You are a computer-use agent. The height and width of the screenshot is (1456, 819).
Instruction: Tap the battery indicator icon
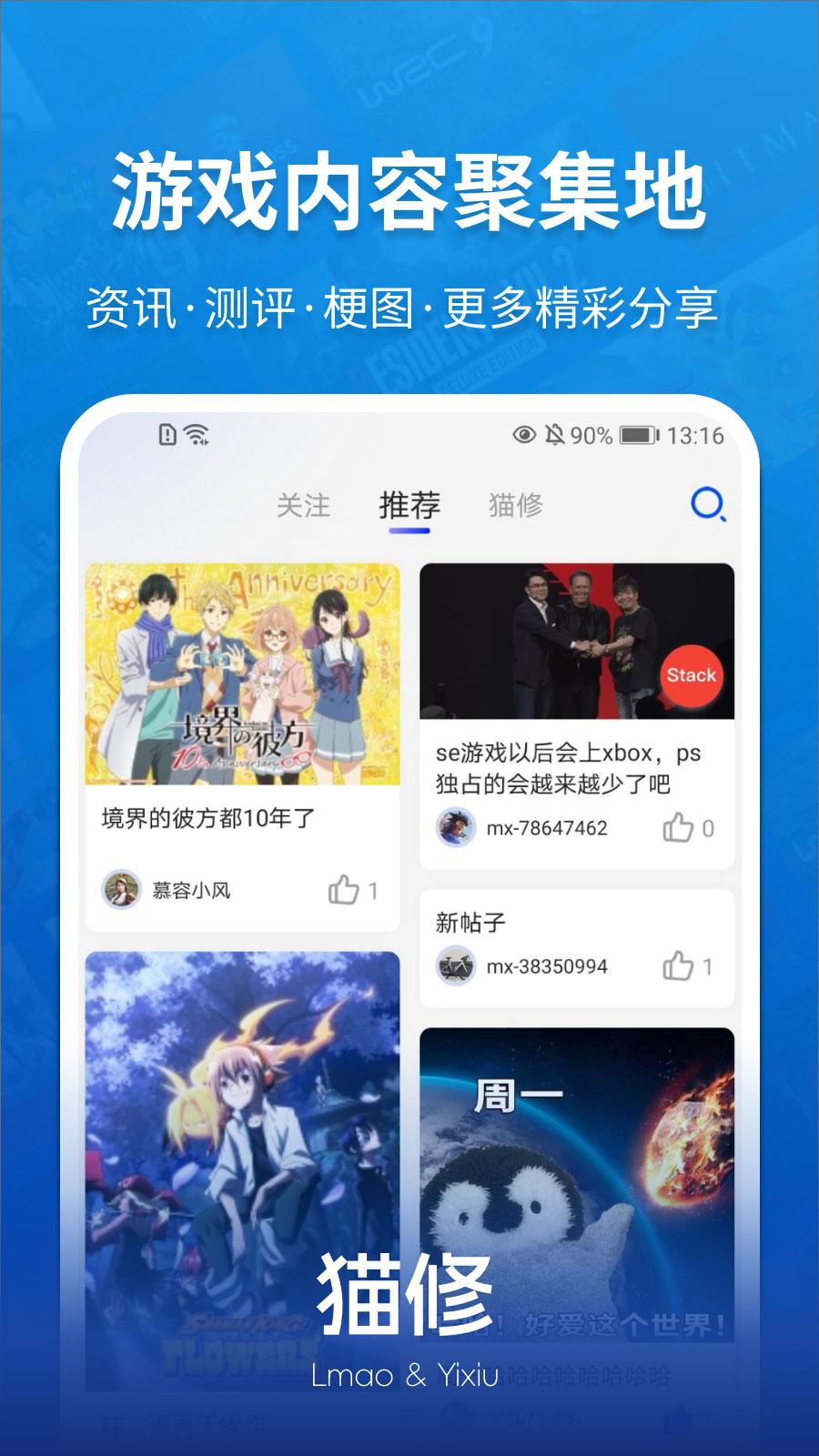pyautogui.click(x=634, y=436)
